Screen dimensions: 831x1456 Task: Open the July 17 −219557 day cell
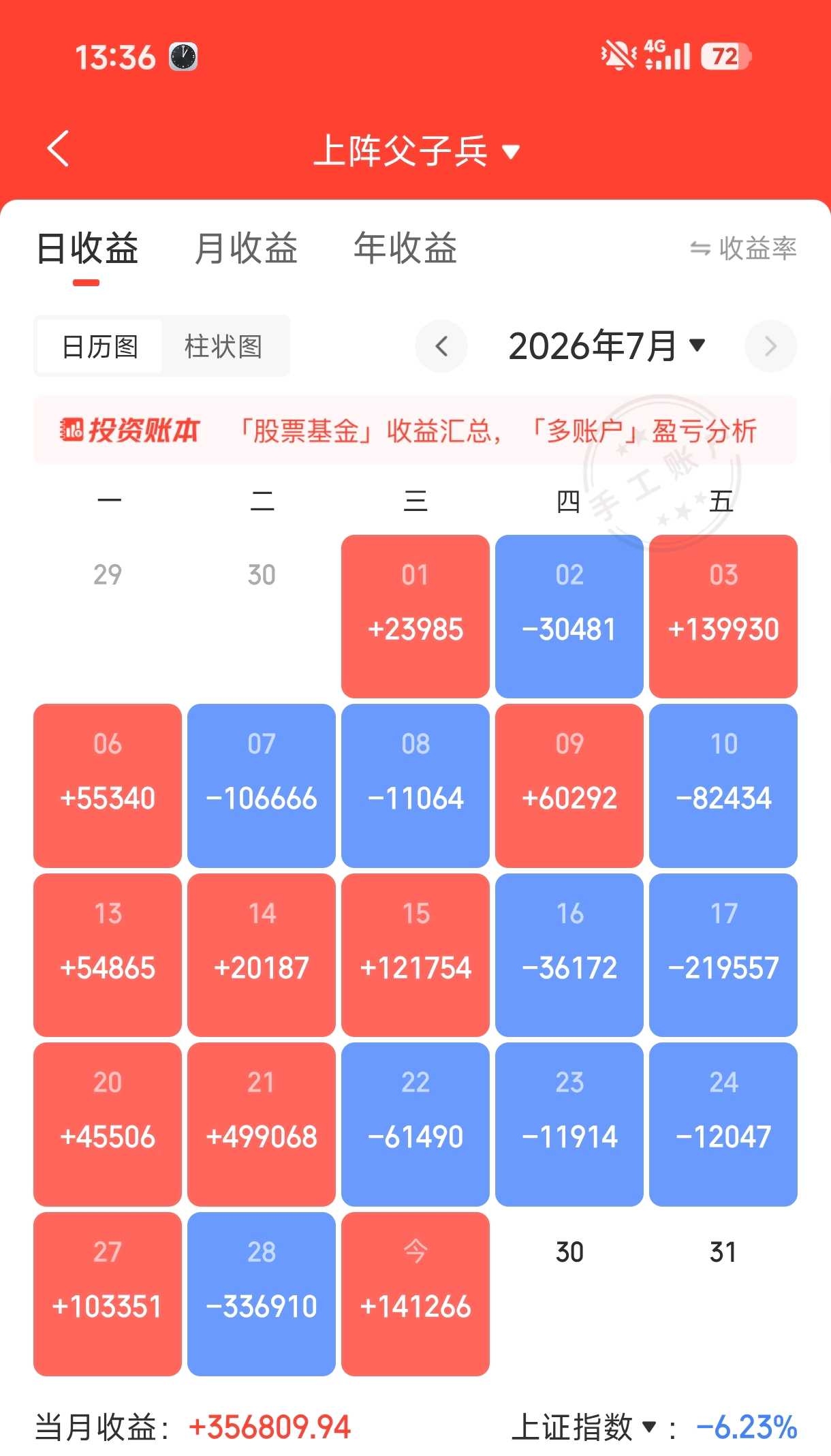click(x=723, y=955)
